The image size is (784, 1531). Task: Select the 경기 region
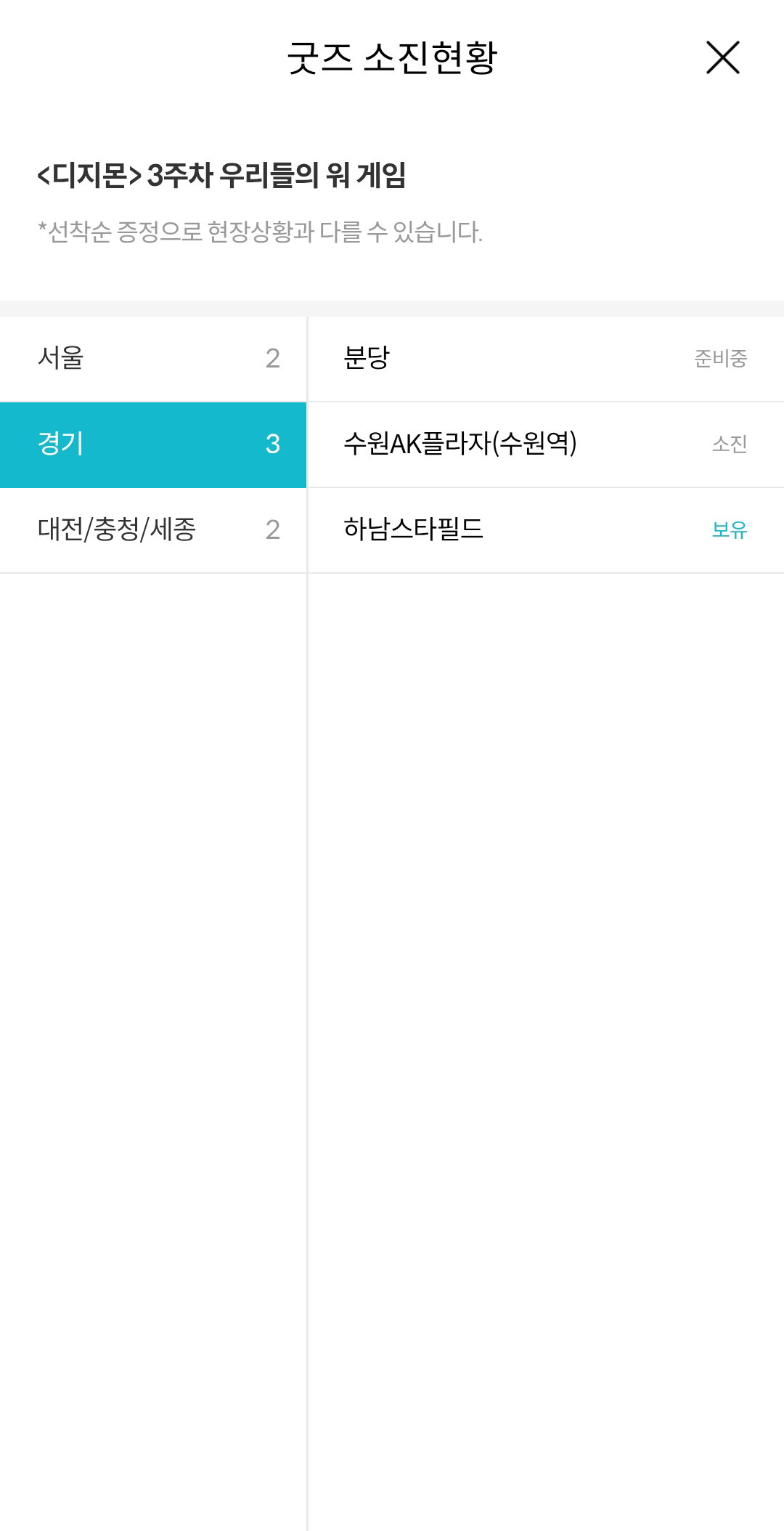tap(153, 444)
